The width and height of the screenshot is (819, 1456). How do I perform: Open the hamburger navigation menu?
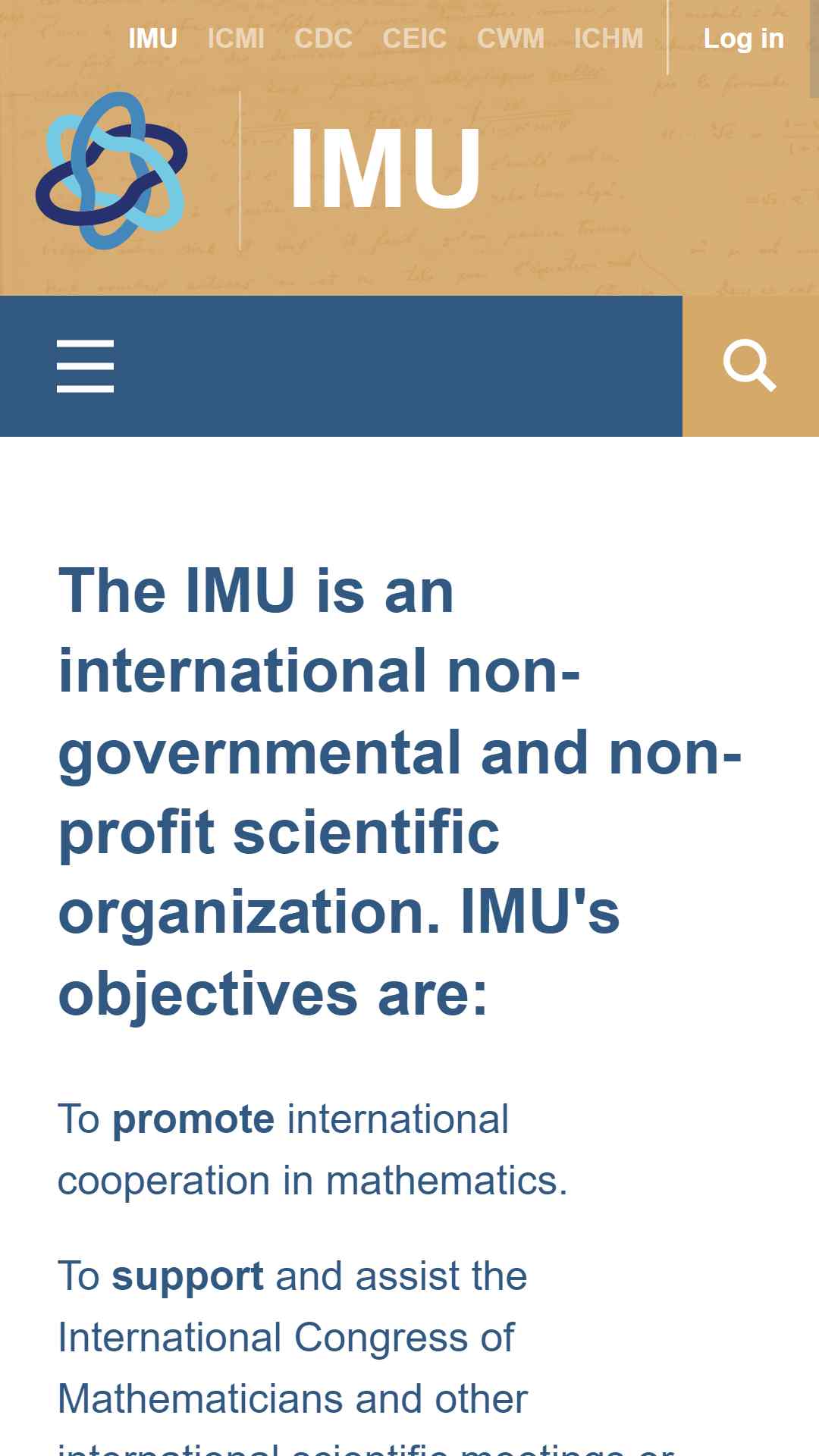[x=85, y=366]
